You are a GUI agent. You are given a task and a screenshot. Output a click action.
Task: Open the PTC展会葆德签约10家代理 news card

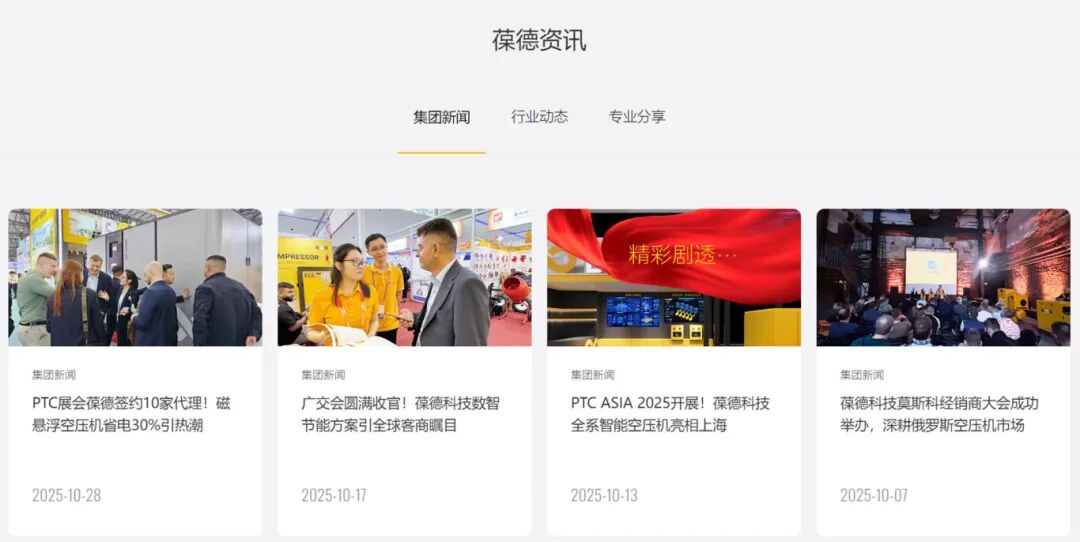click(131, 414)
